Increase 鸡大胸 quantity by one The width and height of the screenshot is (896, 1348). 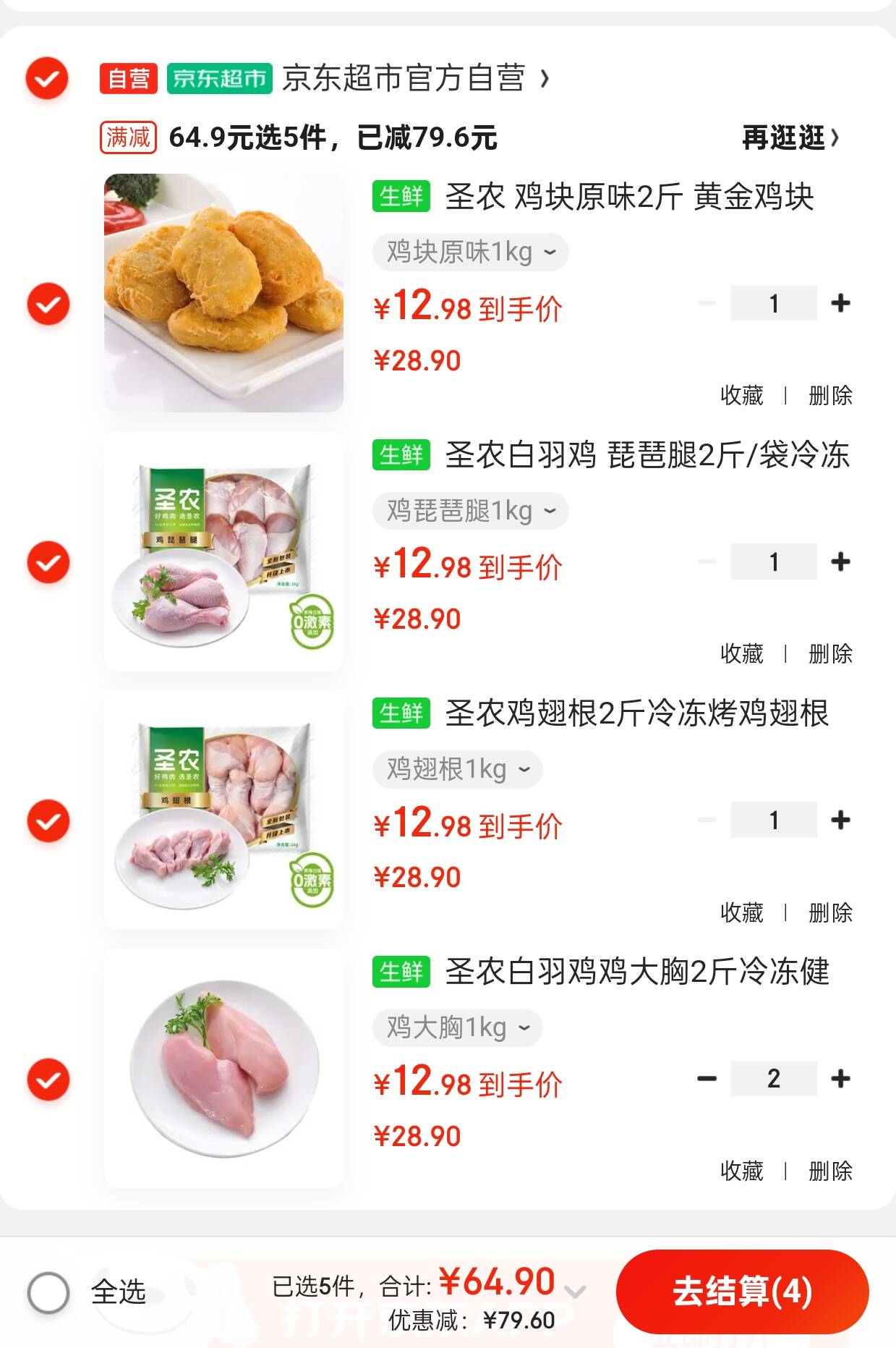pos(840,1079)
